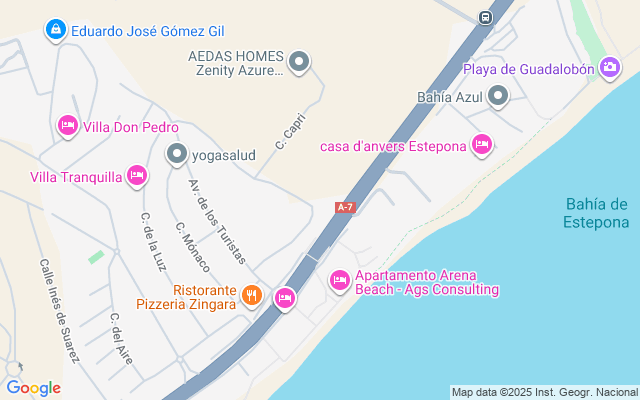640x400 pixels.
Task: Select the AEDAS HOMES Zenity Azure pin
Action: 298,64
